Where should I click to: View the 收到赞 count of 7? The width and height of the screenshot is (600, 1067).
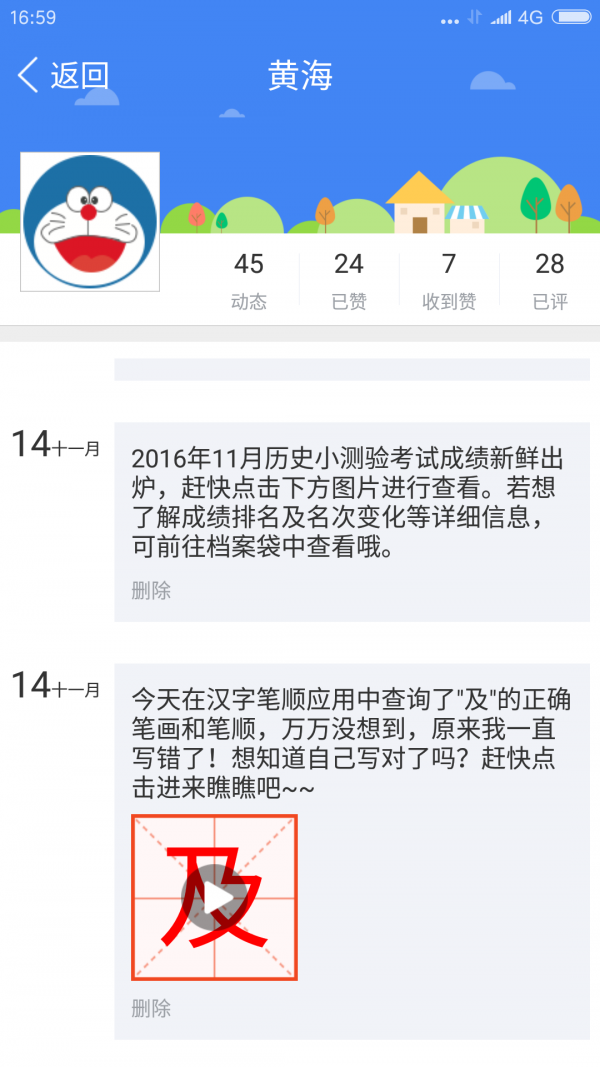(x=449, y=279)
